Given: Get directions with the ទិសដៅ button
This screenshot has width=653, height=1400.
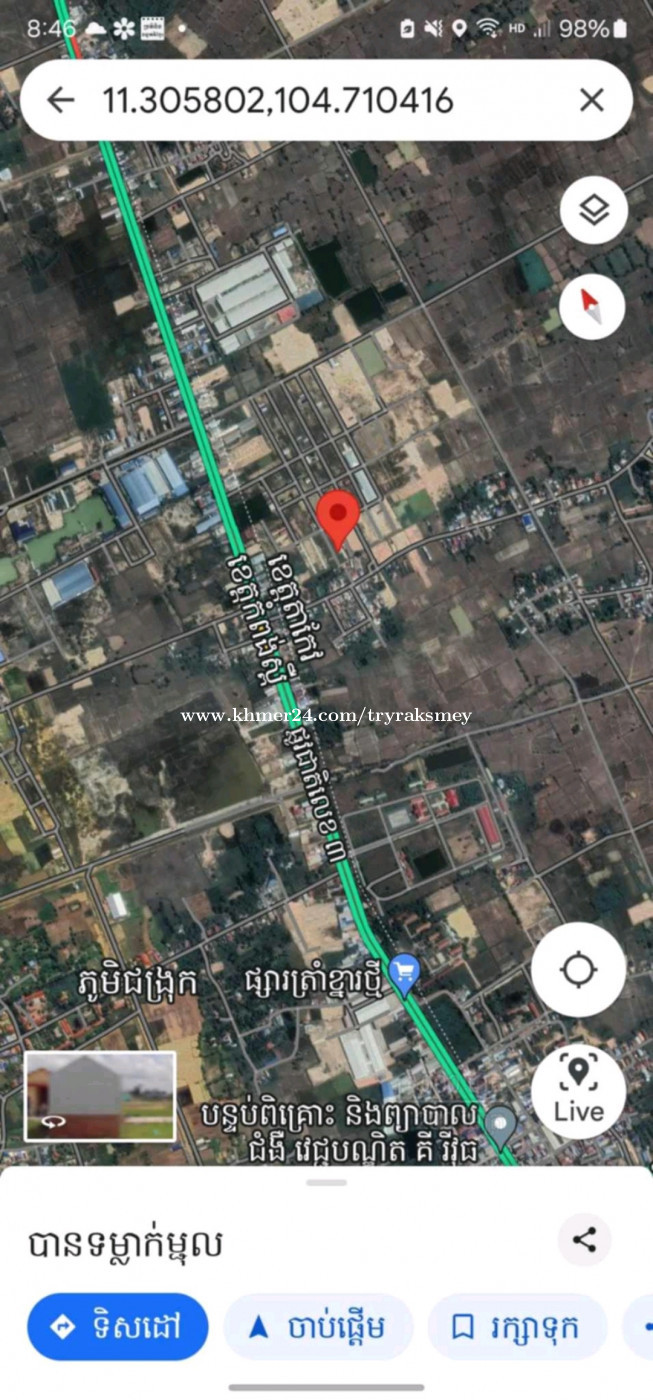Looking at the screenshot, I should pos(118,1327).
